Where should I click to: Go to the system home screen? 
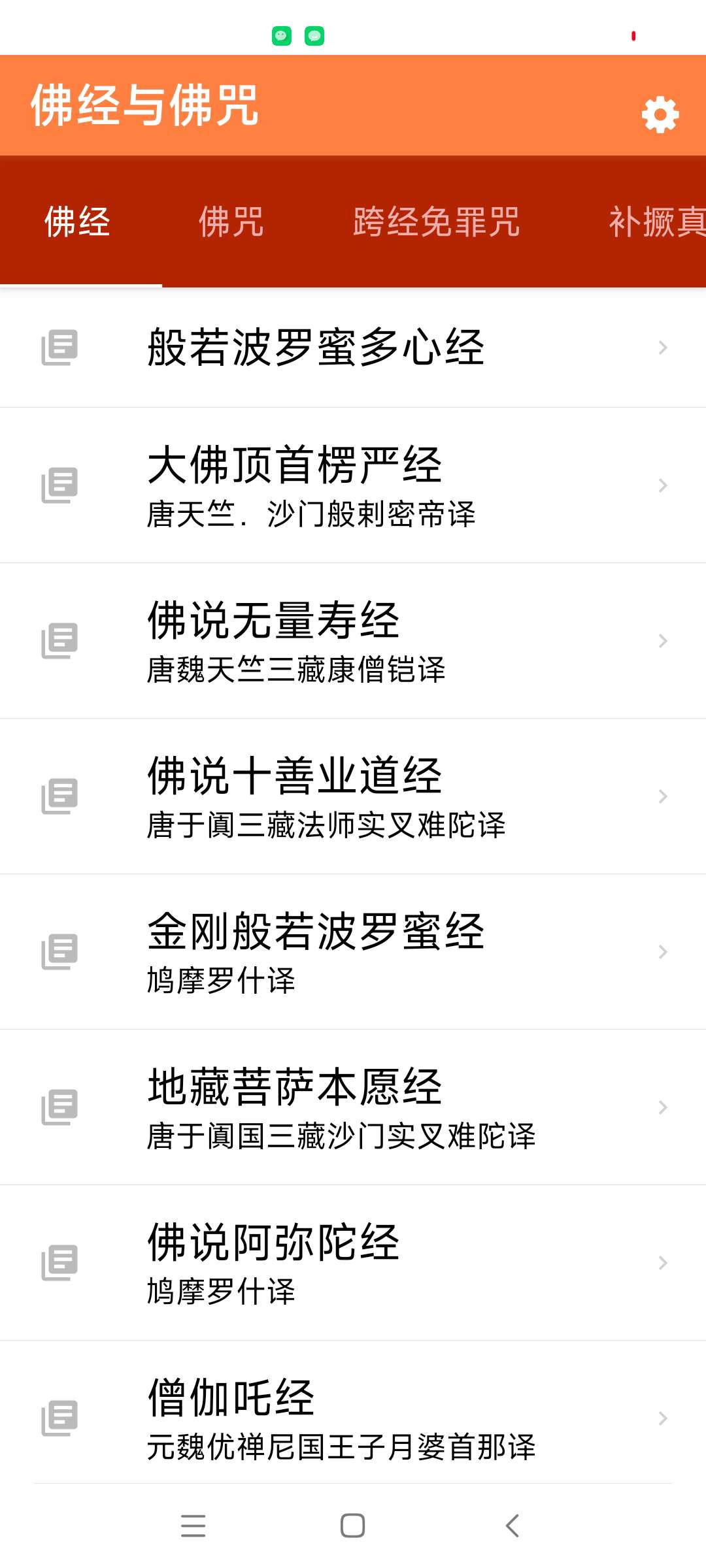[353, 1526]
